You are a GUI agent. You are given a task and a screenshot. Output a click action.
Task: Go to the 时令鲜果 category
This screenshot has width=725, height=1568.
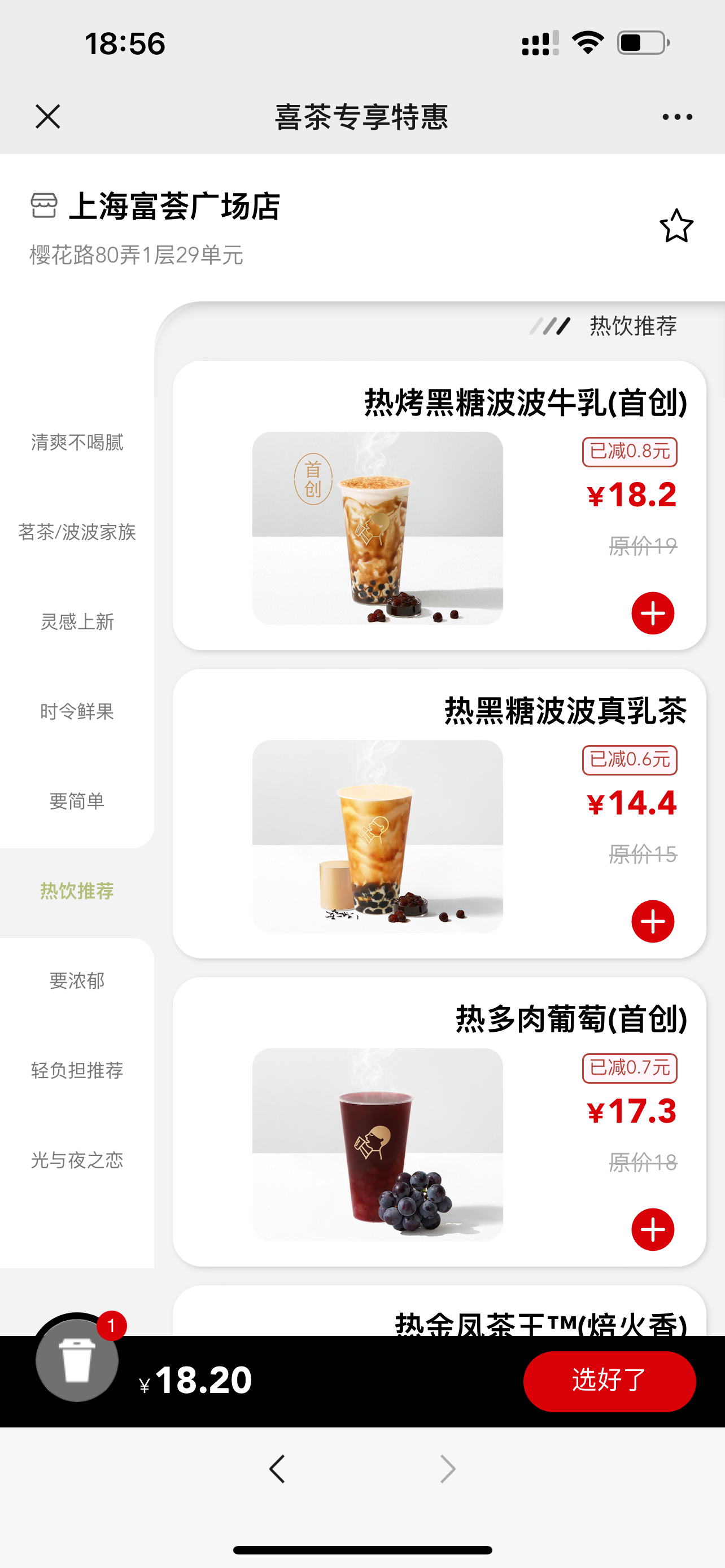(77, 711)
